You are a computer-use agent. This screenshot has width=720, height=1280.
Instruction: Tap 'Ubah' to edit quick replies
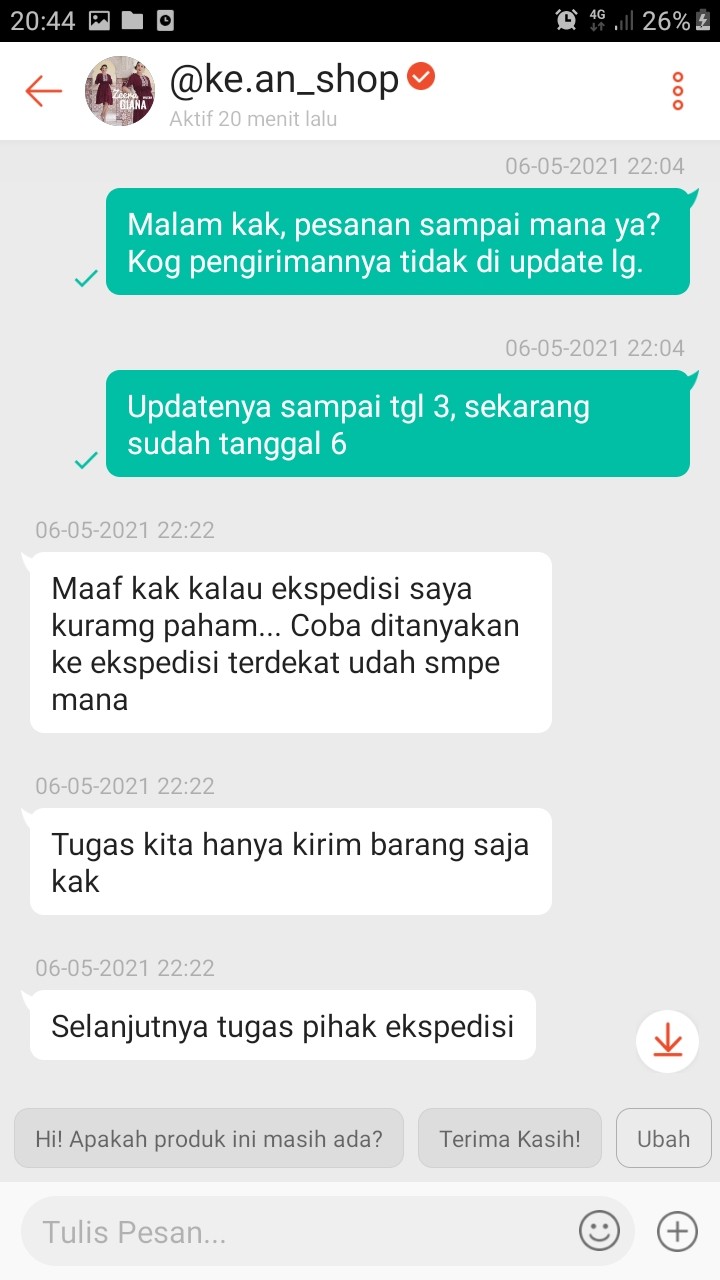[663, 1138]
